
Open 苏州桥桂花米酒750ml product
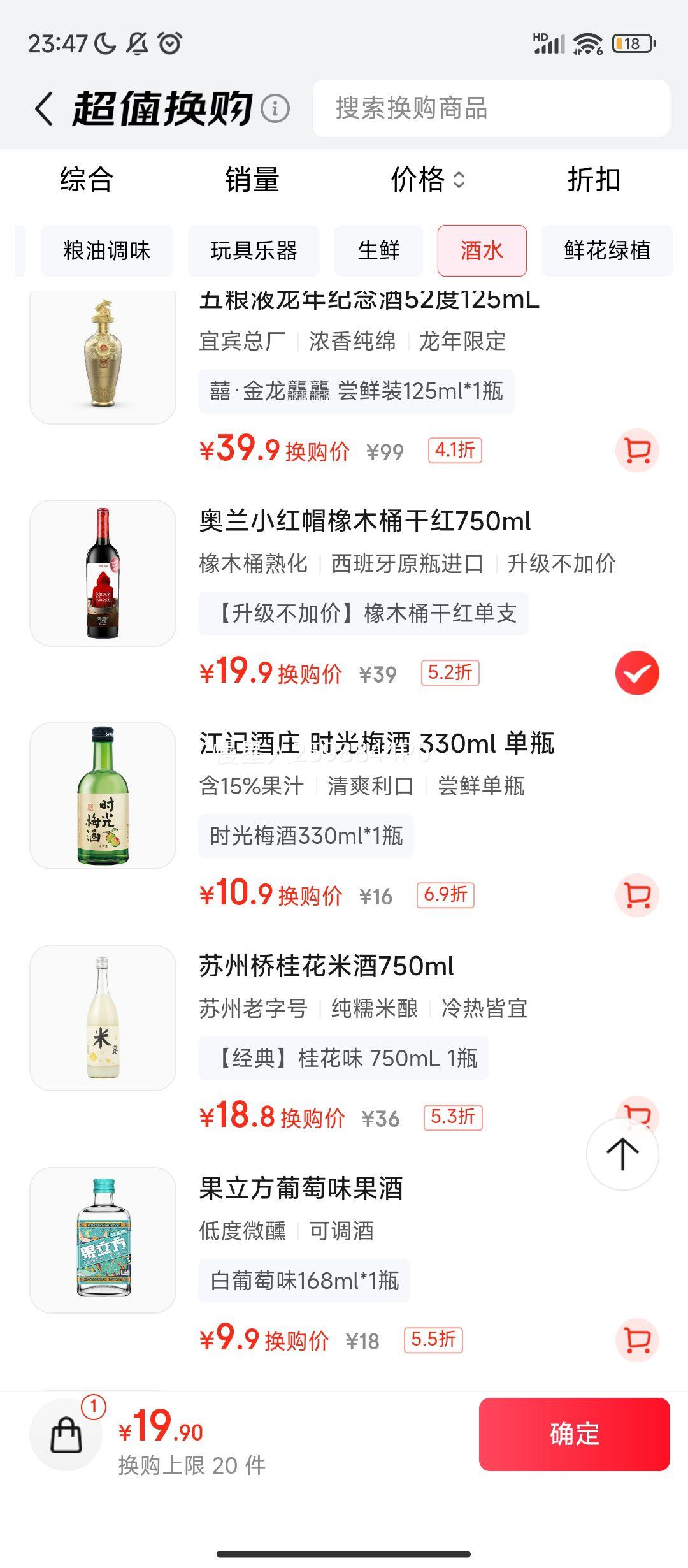pos(326,966)
